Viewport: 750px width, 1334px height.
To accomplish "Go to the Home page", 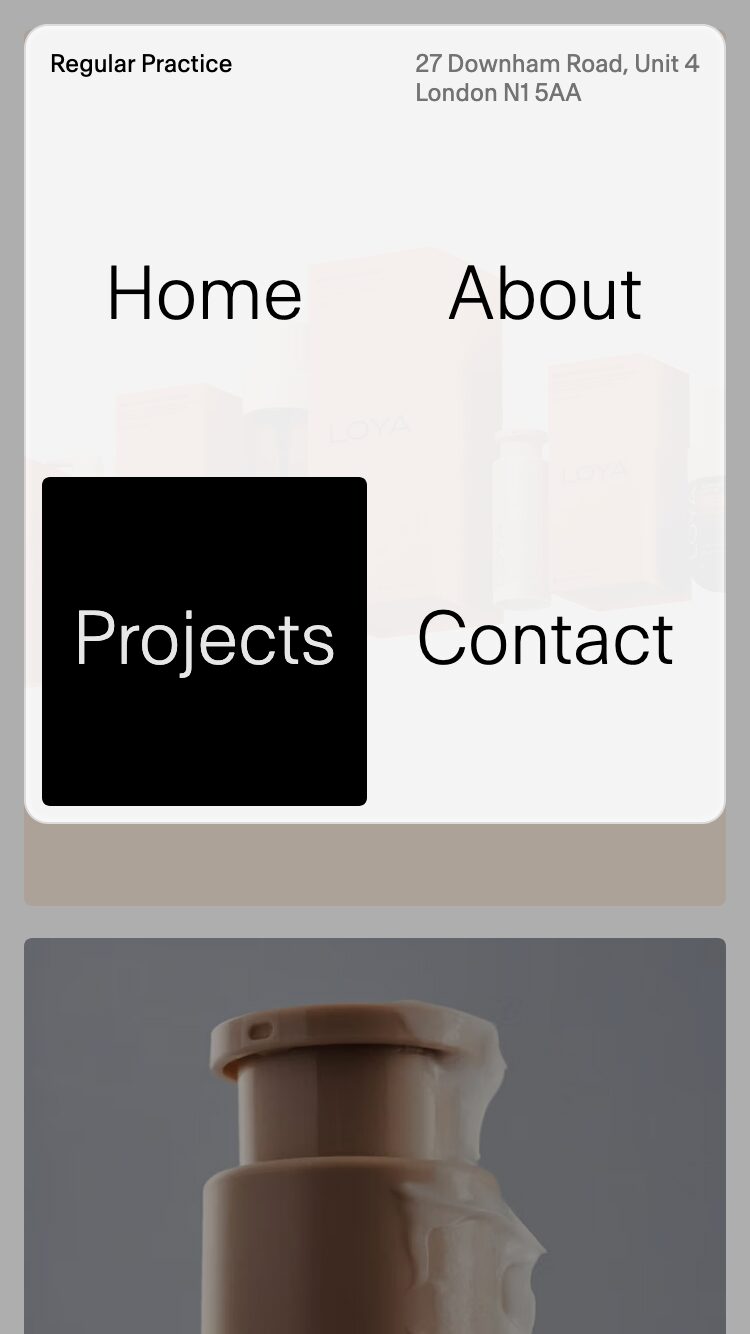I will (x=204, y=294).
